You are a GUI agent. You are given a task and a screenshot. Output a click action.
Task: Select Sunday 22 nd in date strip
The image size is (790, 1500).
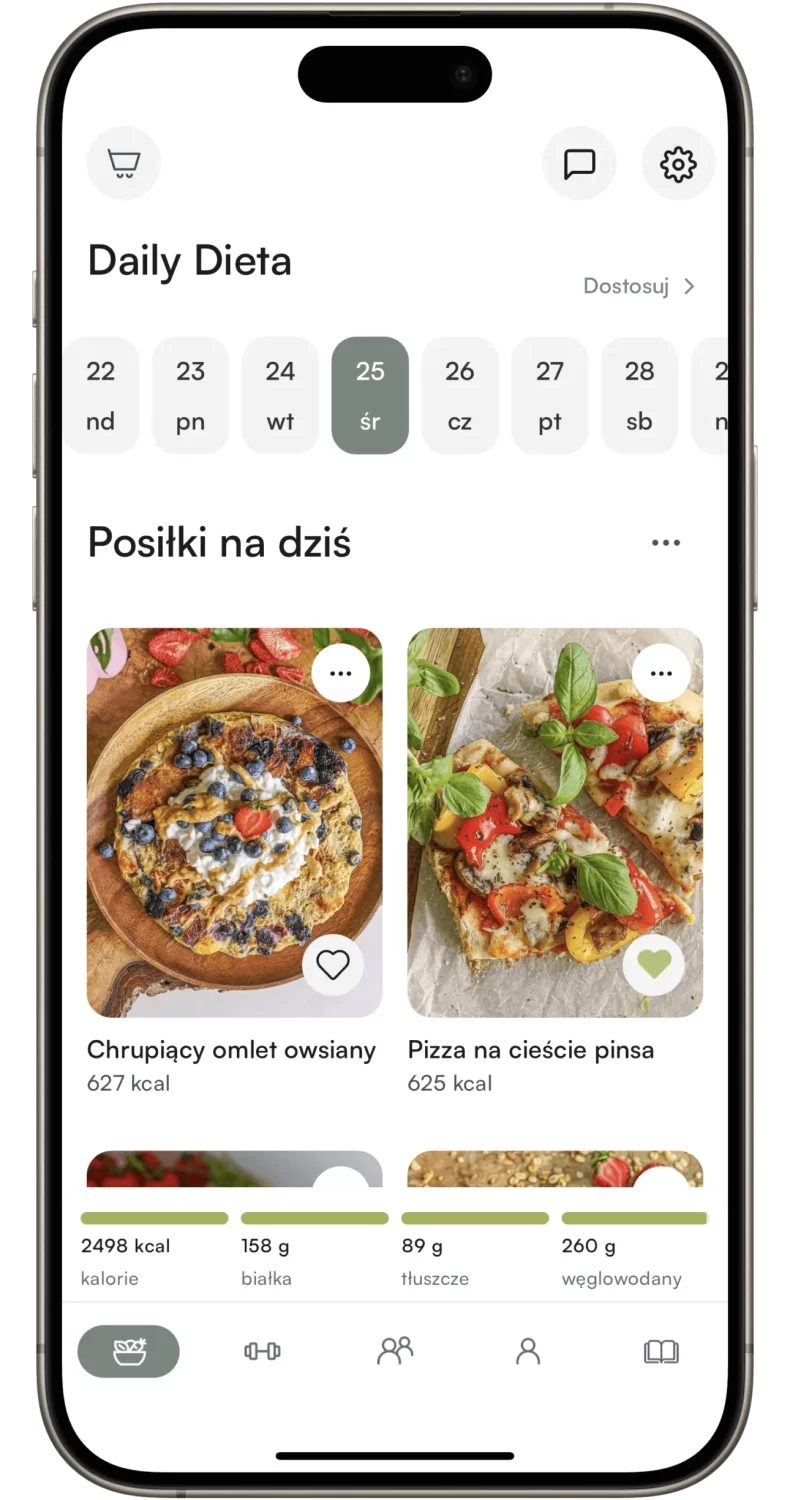point(101,395)
